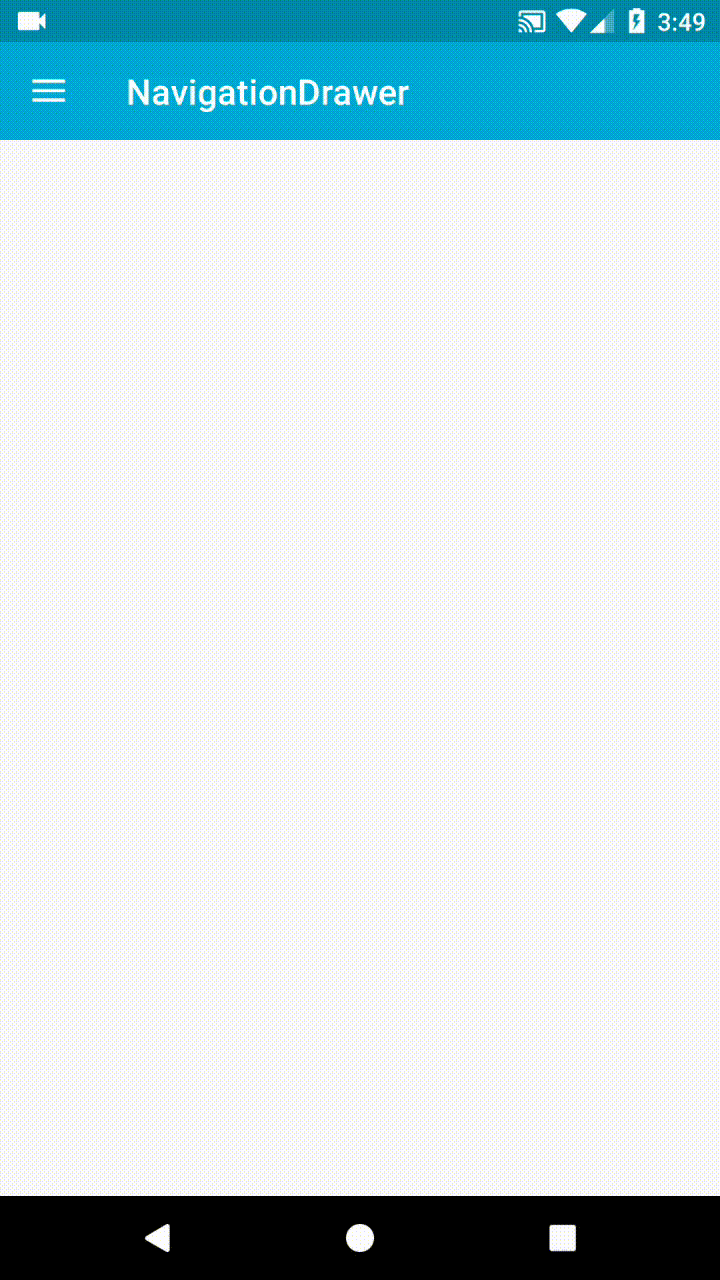720x1280 pixels.
Task: Tap the system back button
Action: [x=157, y=1238]
